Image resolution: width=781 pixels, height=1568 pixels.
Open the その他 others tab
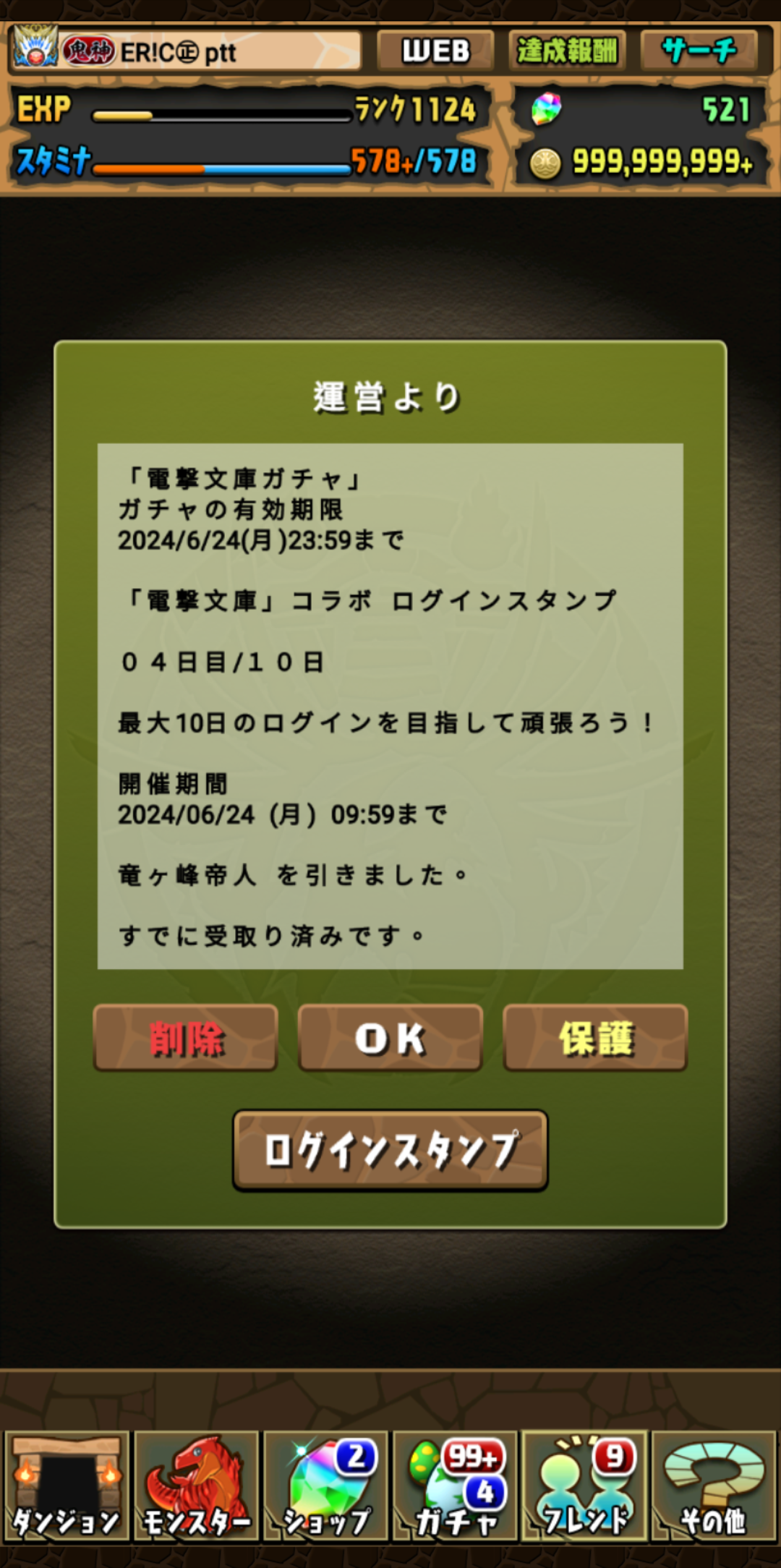click(x=714, y=1486)
